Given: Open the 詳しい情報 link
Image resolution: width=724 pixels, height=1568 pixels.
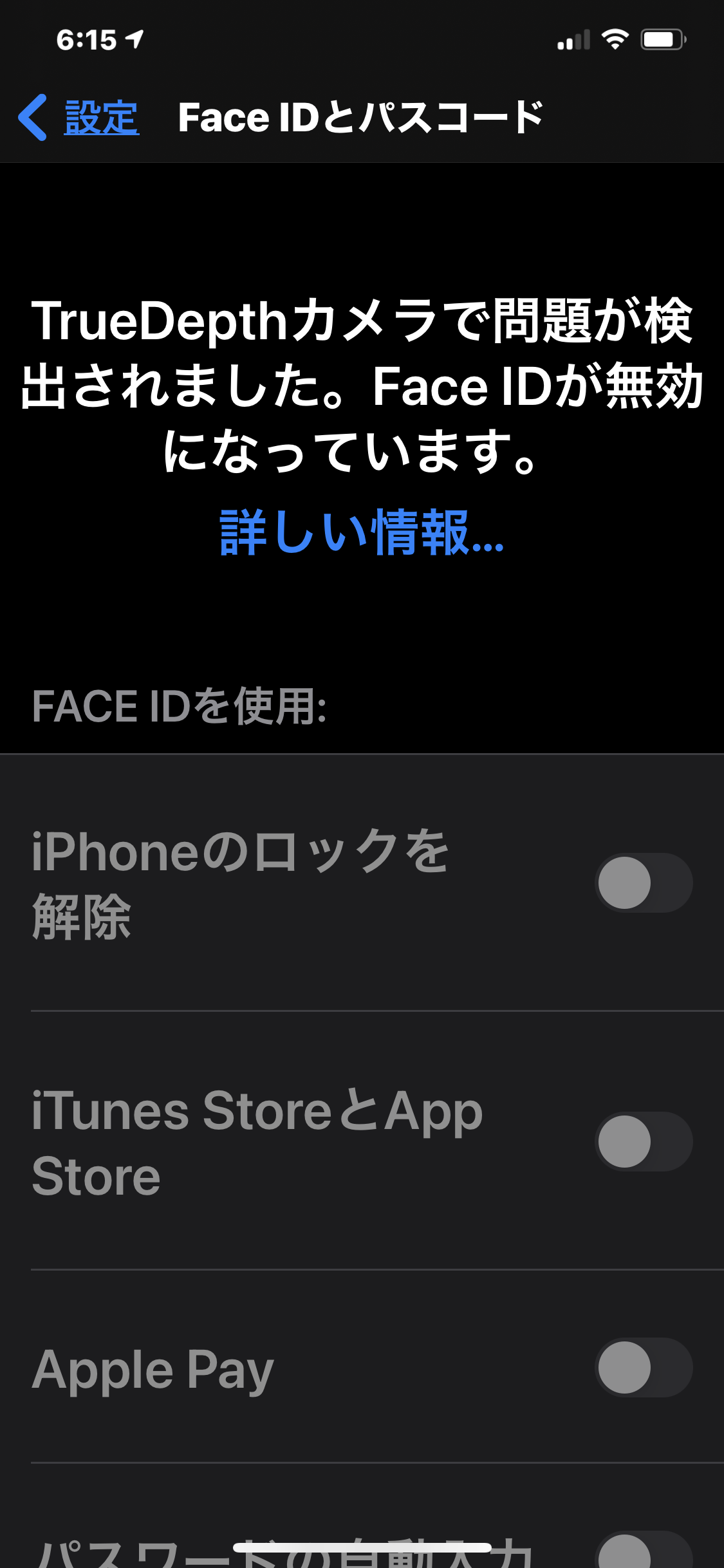Looking at the screenshot, I should (362, 533).
